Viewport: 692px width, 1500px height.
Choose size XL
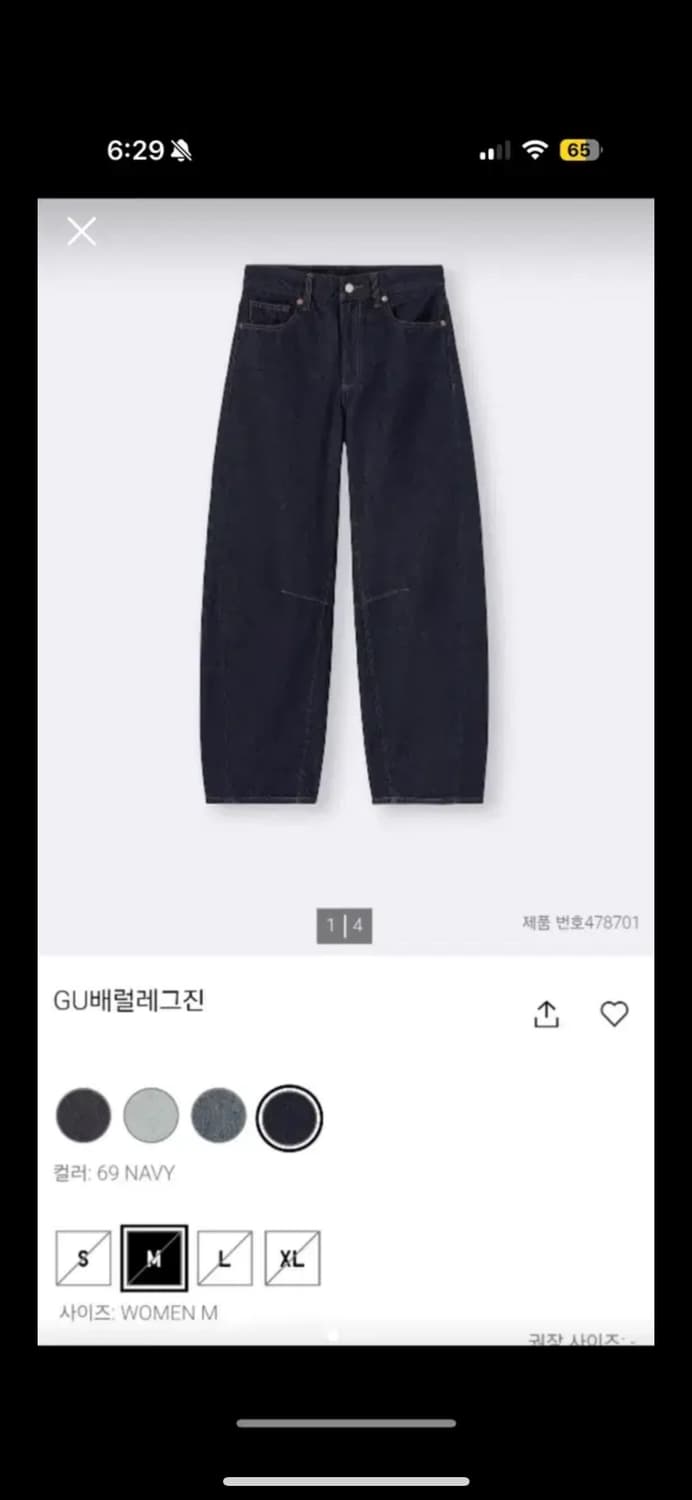coord(292,1258)
